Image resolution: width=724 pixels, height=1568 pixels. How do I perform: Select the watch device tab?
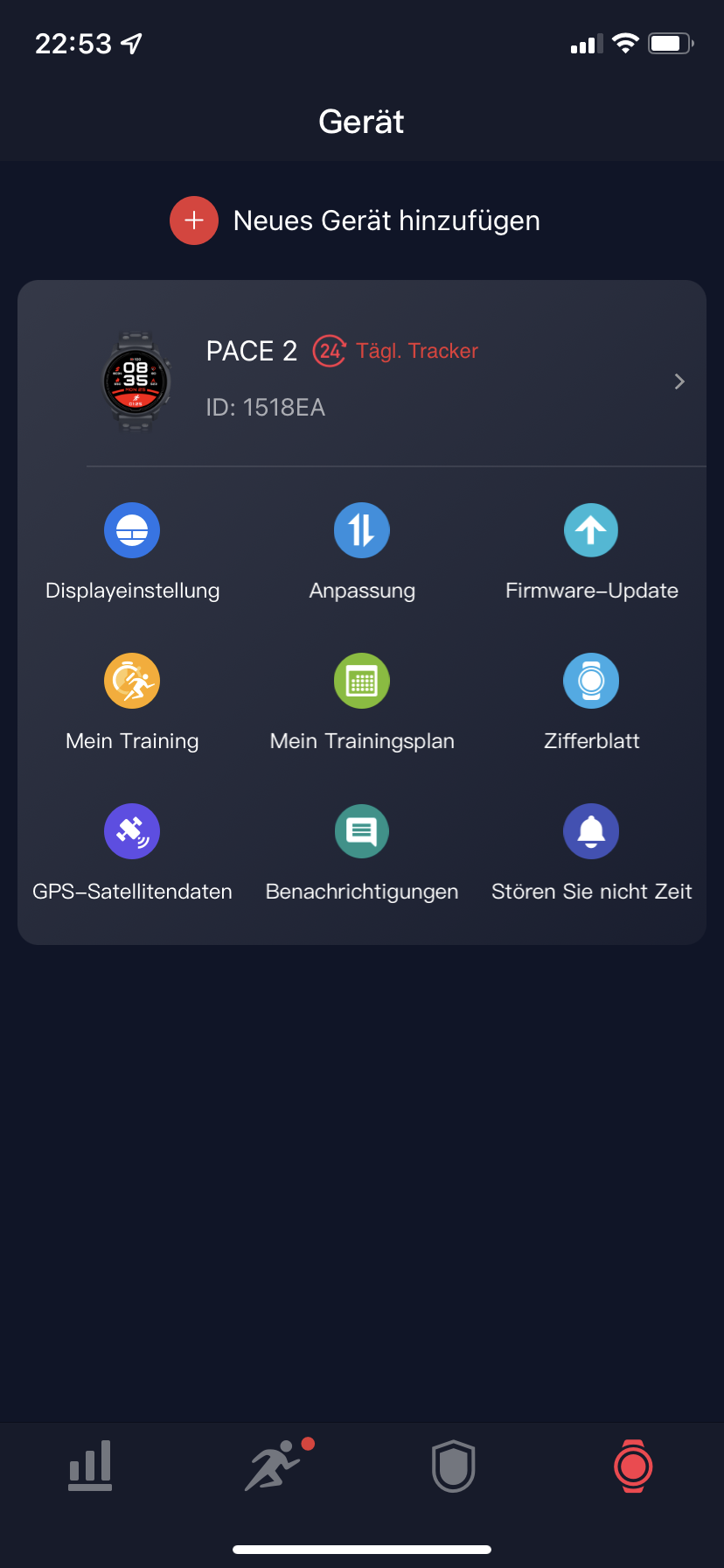coord(633,1465)
